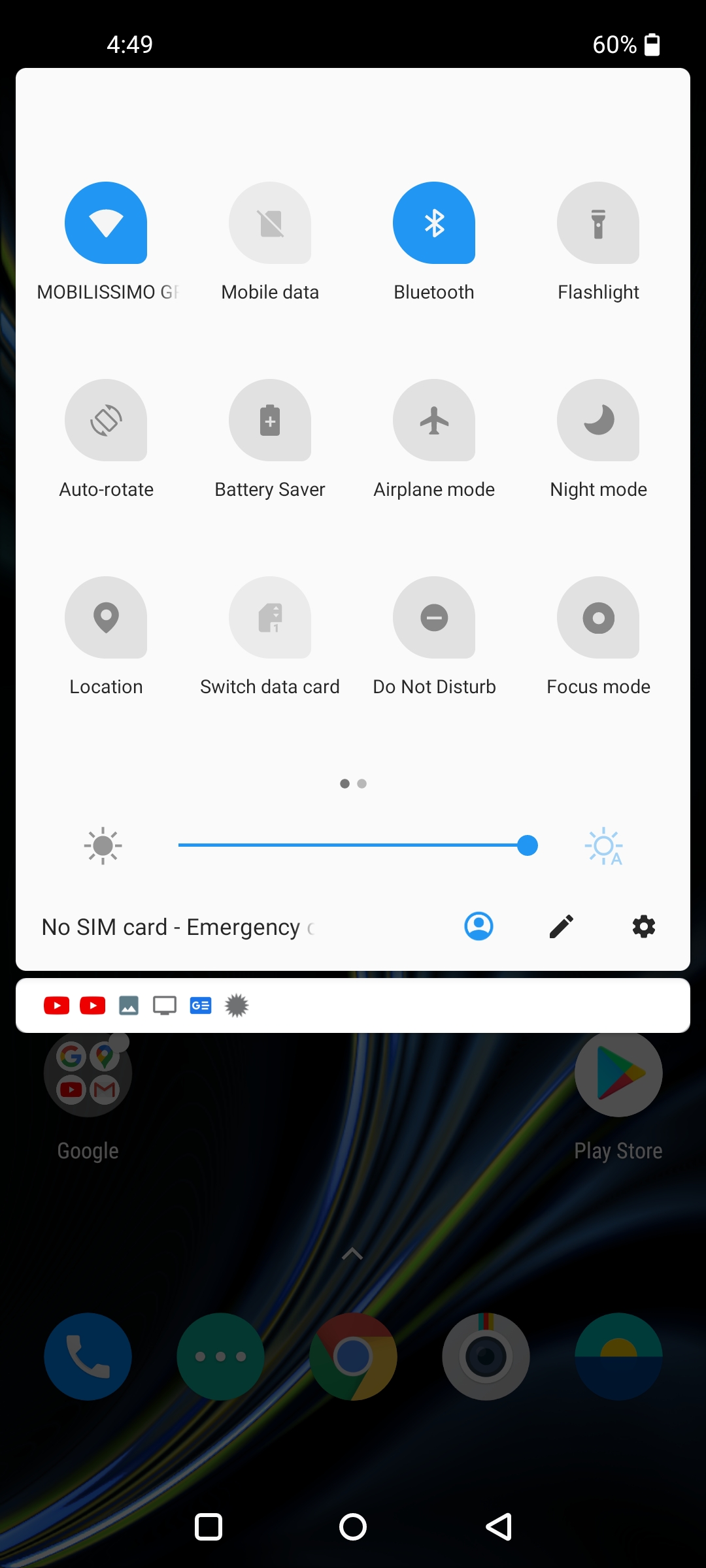Enable Battery Saver
Viewport: 706px width, 1568px height.
[x=270, y=420]
